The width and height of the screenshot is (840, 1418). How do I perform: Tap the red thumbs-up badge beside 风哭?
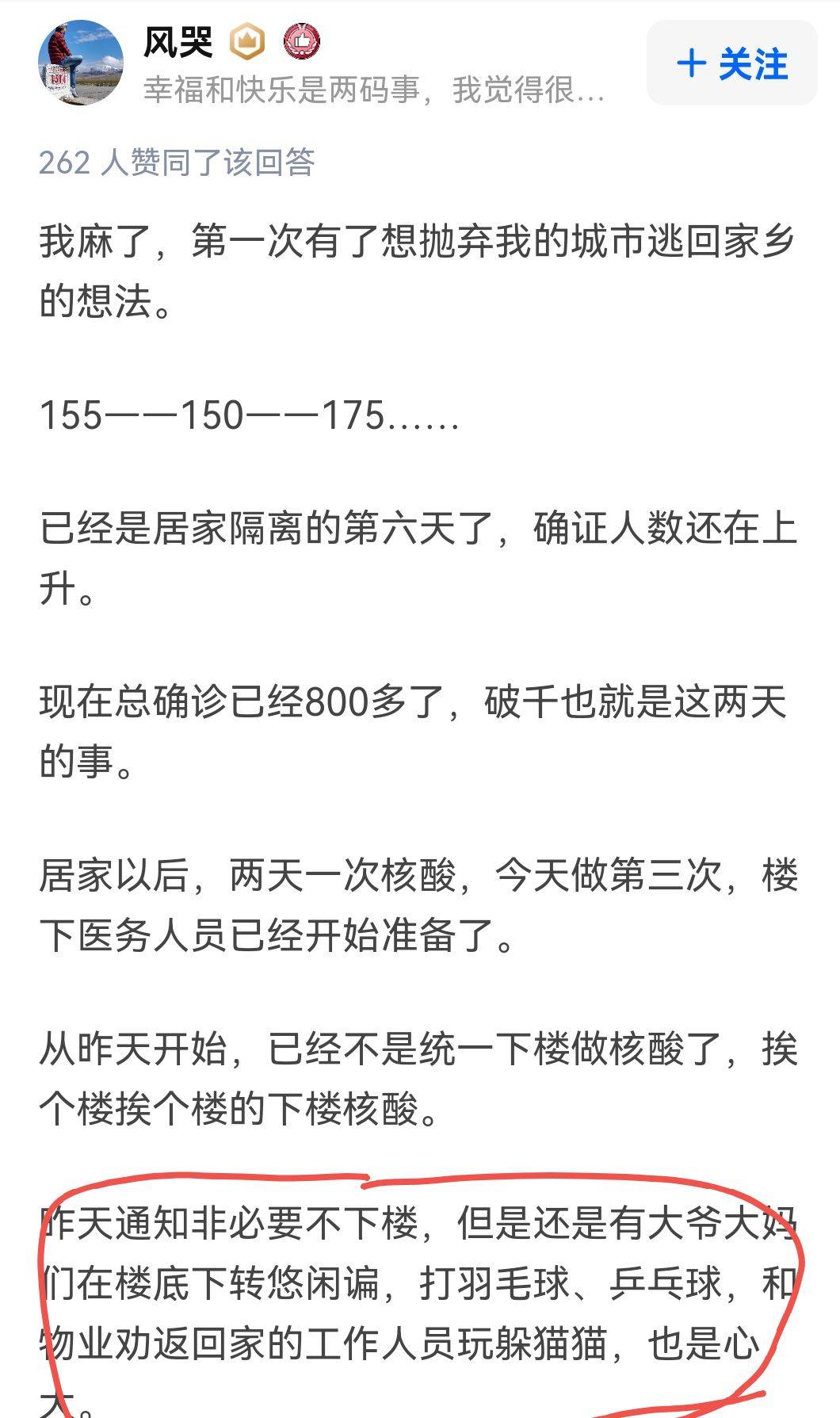tap(302, 42)
